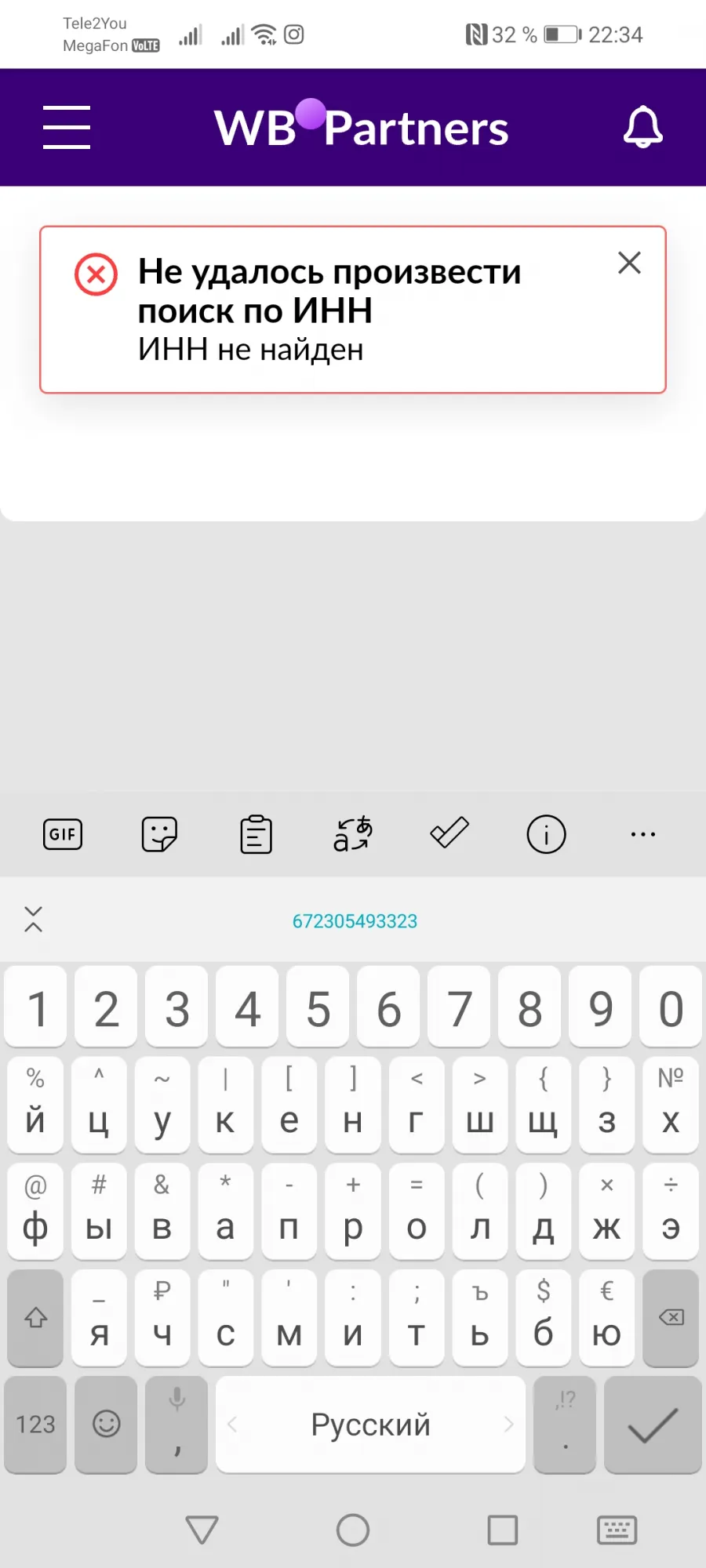The width and height of the screenshot is (706, 1568).
Task: Open the notifications bell
Action: (642, 127)
